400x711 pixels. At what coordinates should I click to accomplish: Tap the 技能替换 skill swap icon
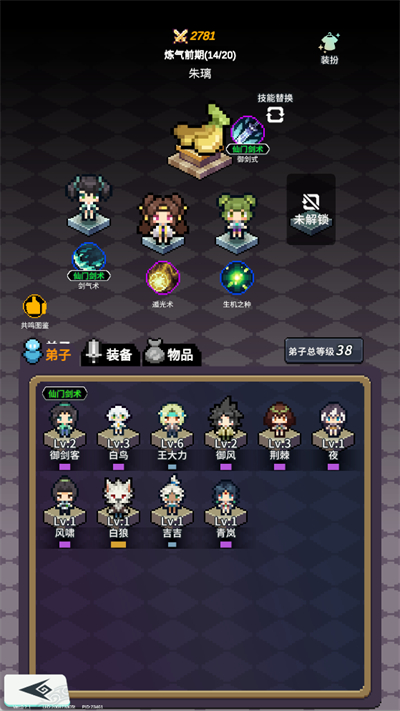[x=275, y=114]
